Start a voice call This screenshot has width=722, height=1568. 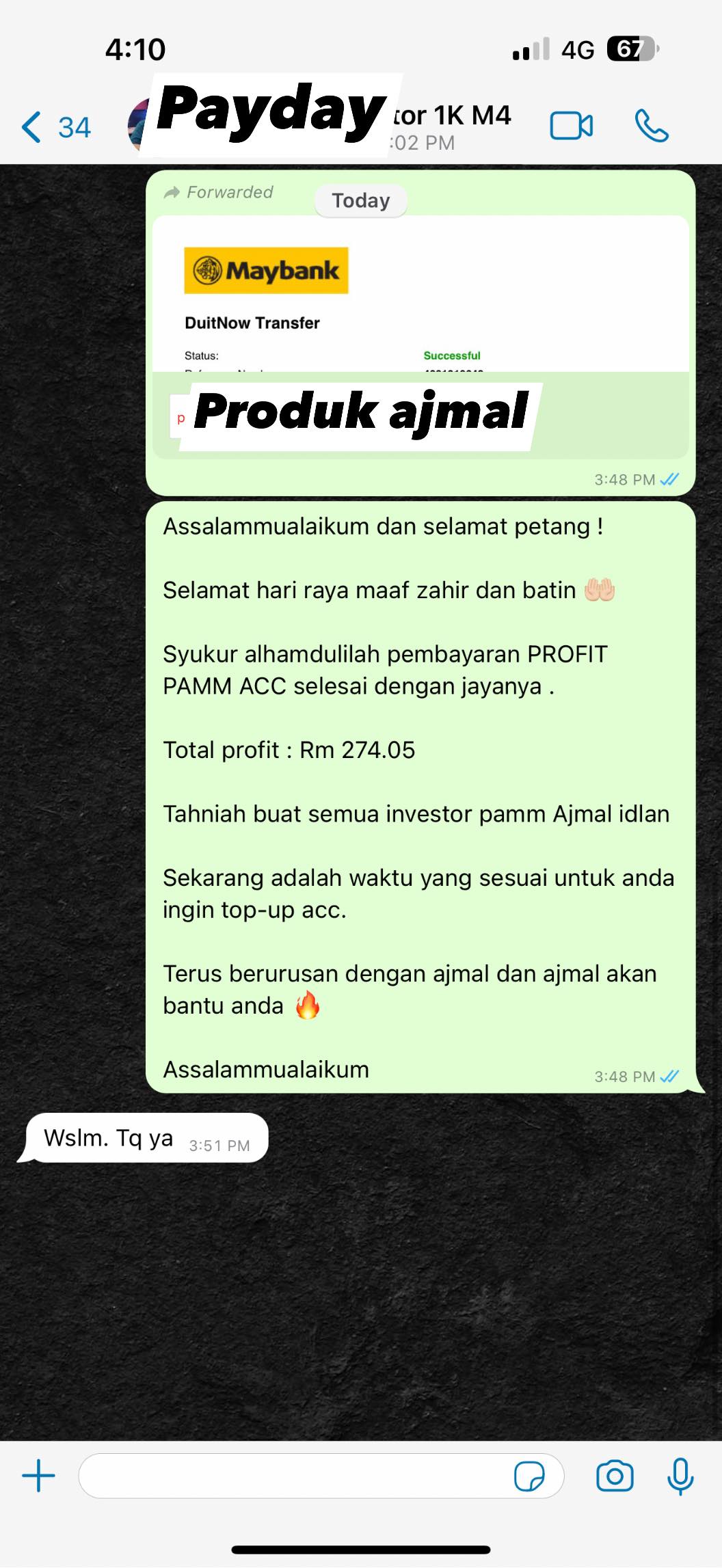click(x=651, y=126)
